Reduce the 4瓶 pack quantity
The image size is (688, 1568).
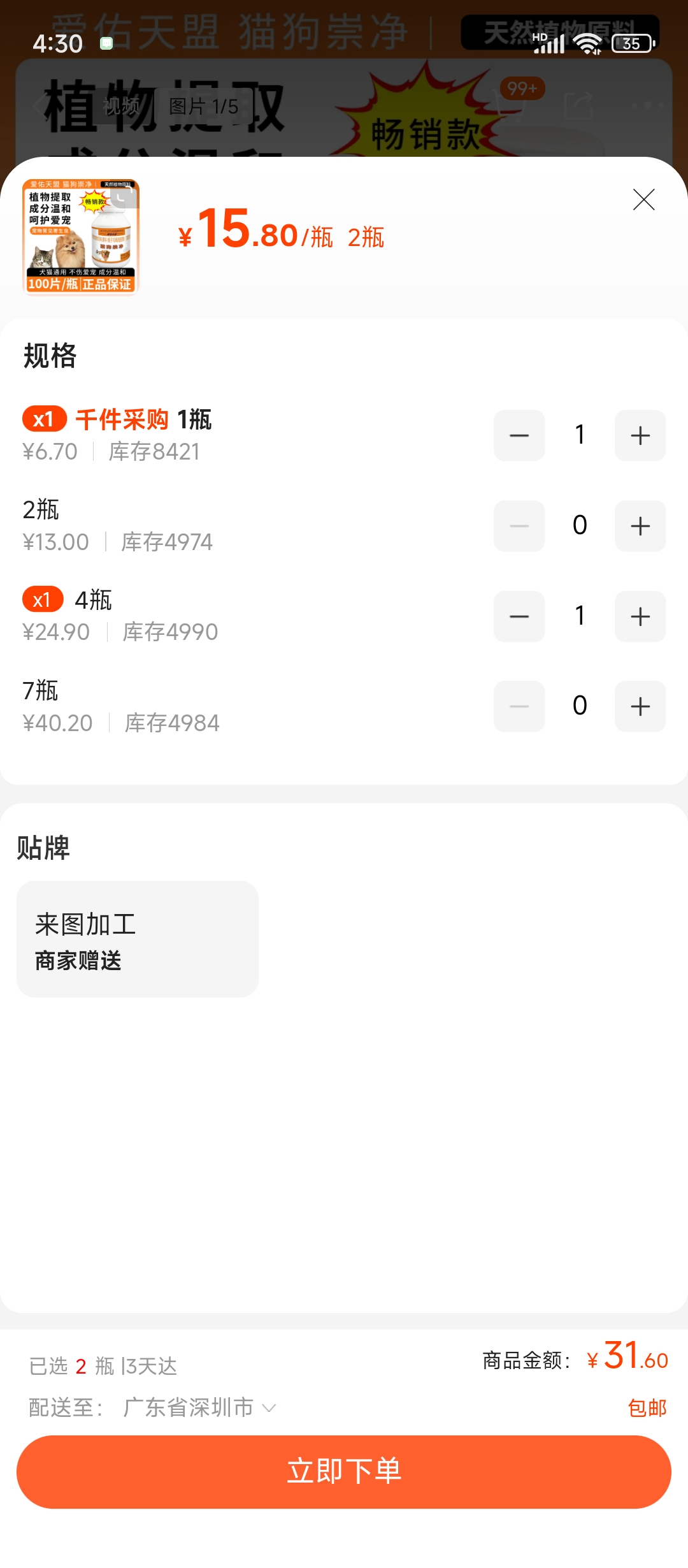pyautogui.click(x=519, y=616)
